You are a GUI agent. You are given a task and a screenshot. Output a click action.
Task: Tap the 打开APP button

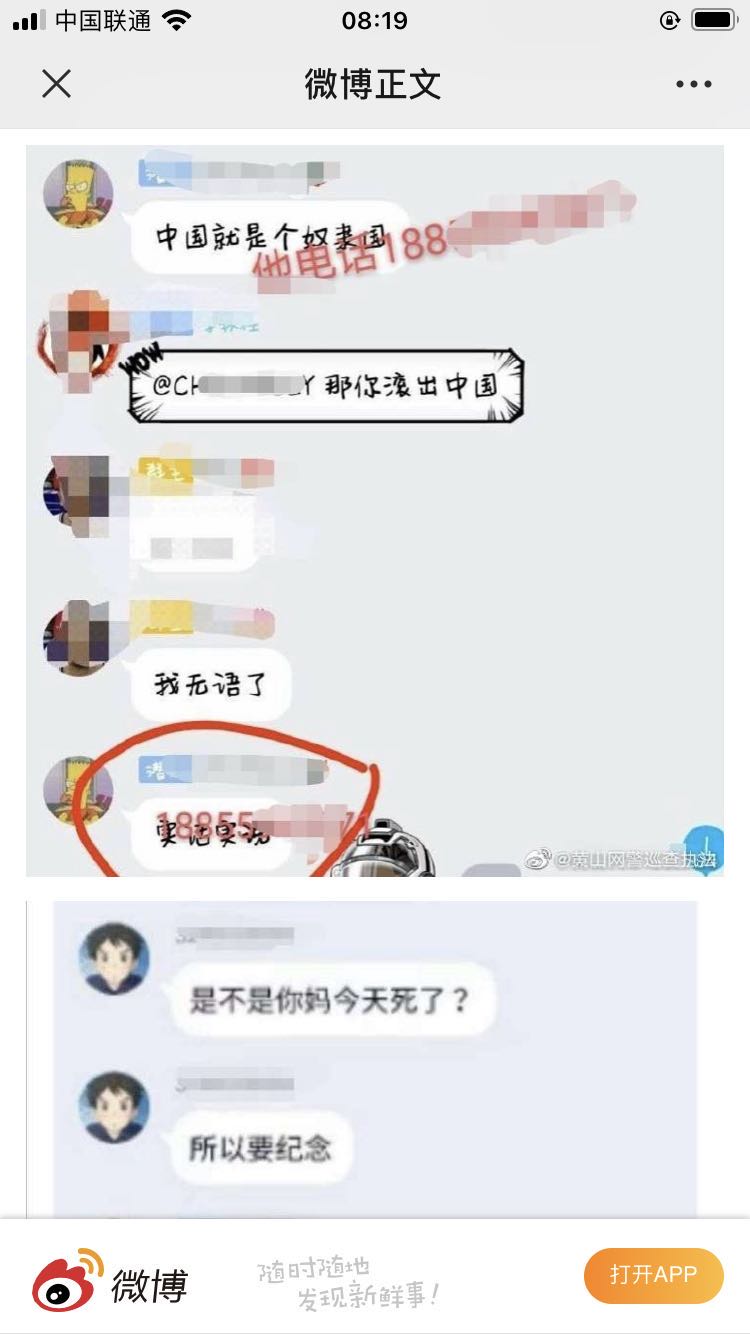(653, 1275)
